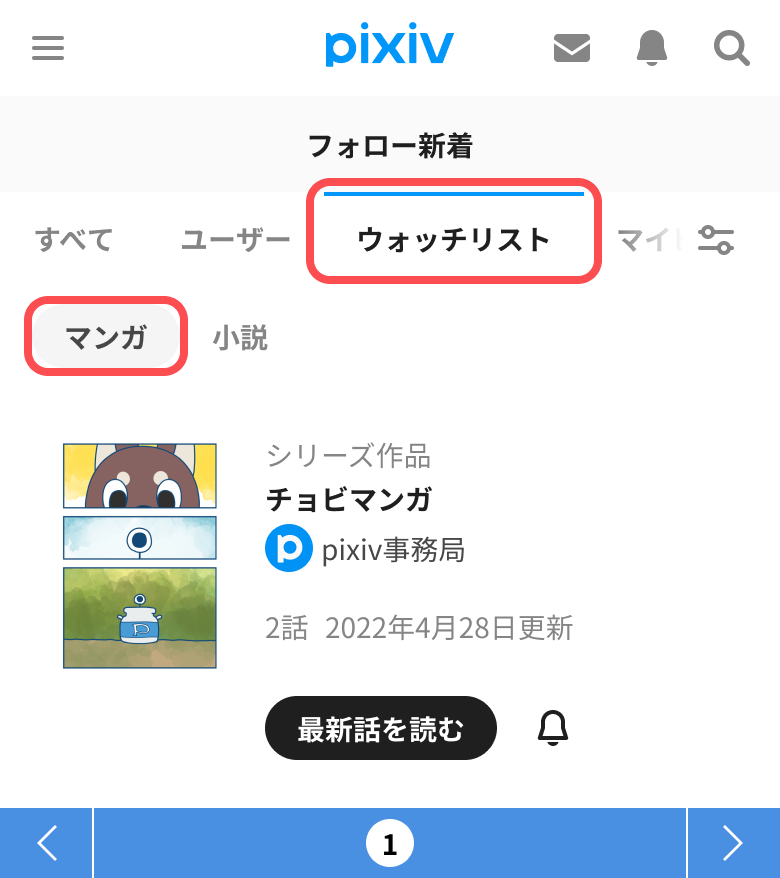The width and height of the screenshot is (780, 878).
Task: Go to the next page arrow
Action: click(734, 843)
